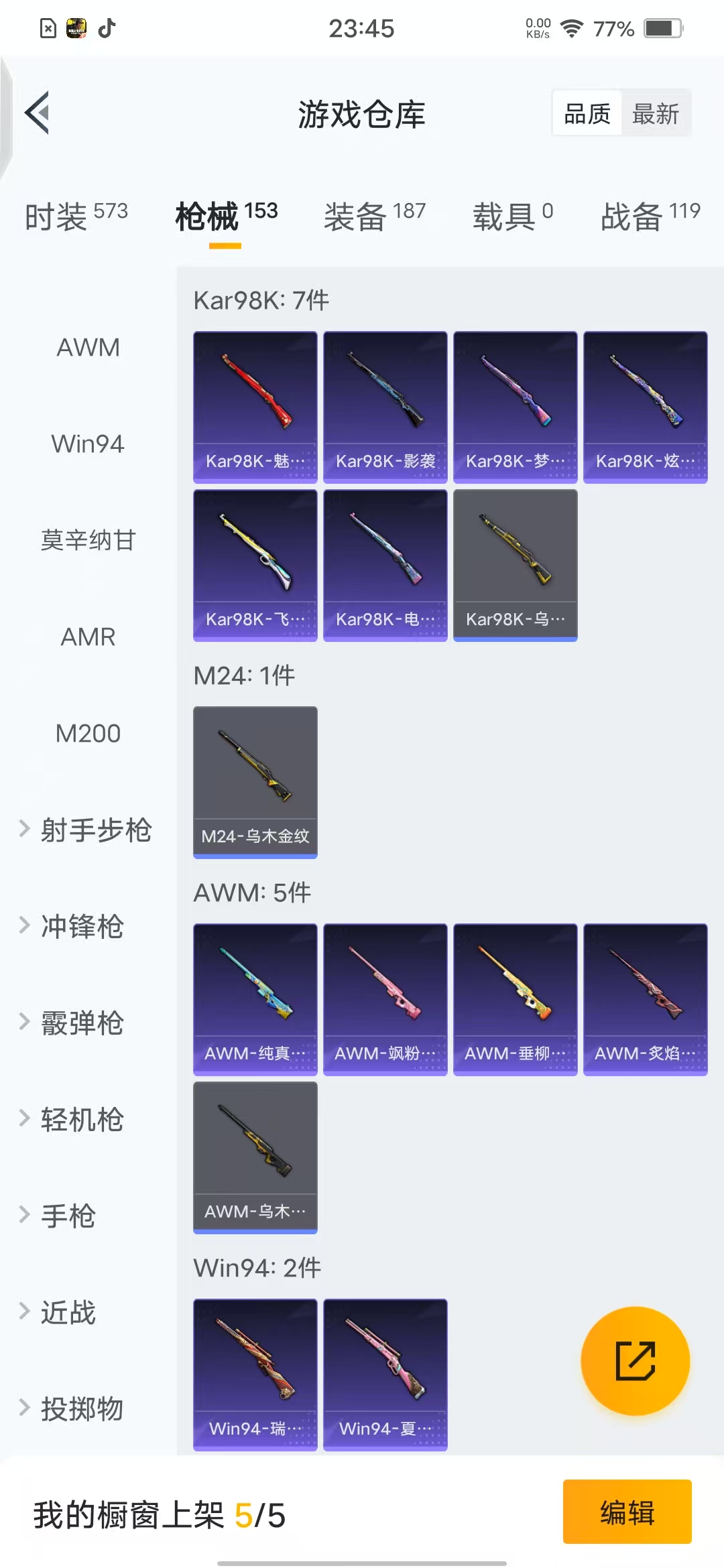Sort warehouse by 品质

coord(587,114)
